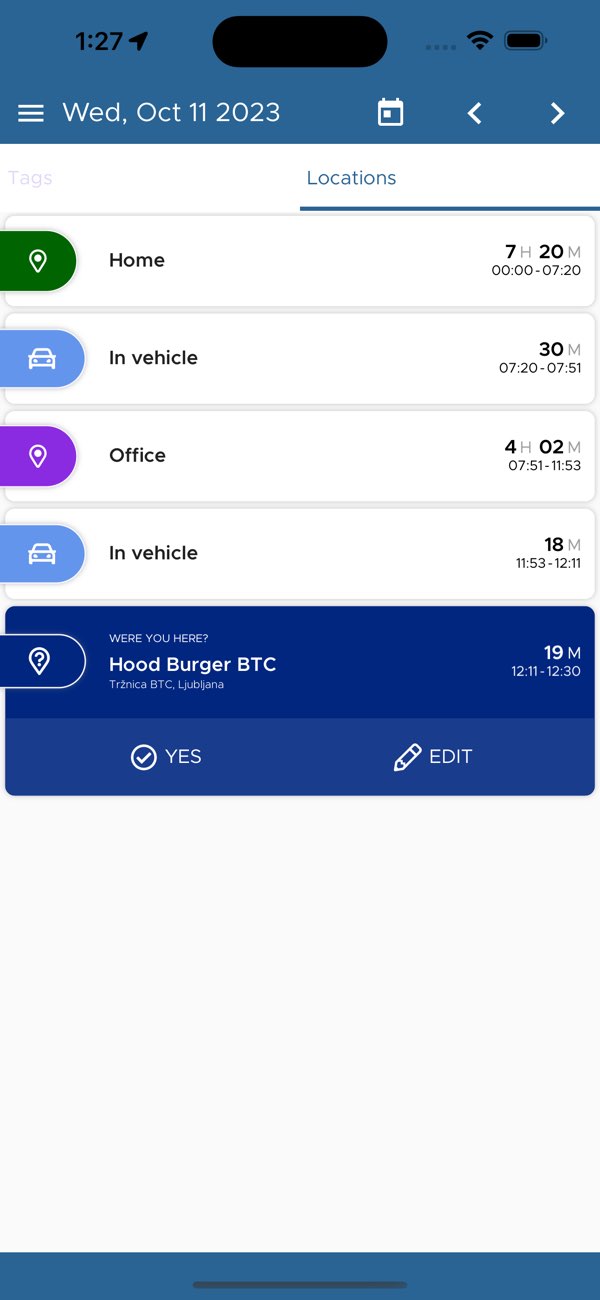Open In vehicle entry from 11:53
The height and width of the screenshot is (1300, 600).
(x=300, y=553)
